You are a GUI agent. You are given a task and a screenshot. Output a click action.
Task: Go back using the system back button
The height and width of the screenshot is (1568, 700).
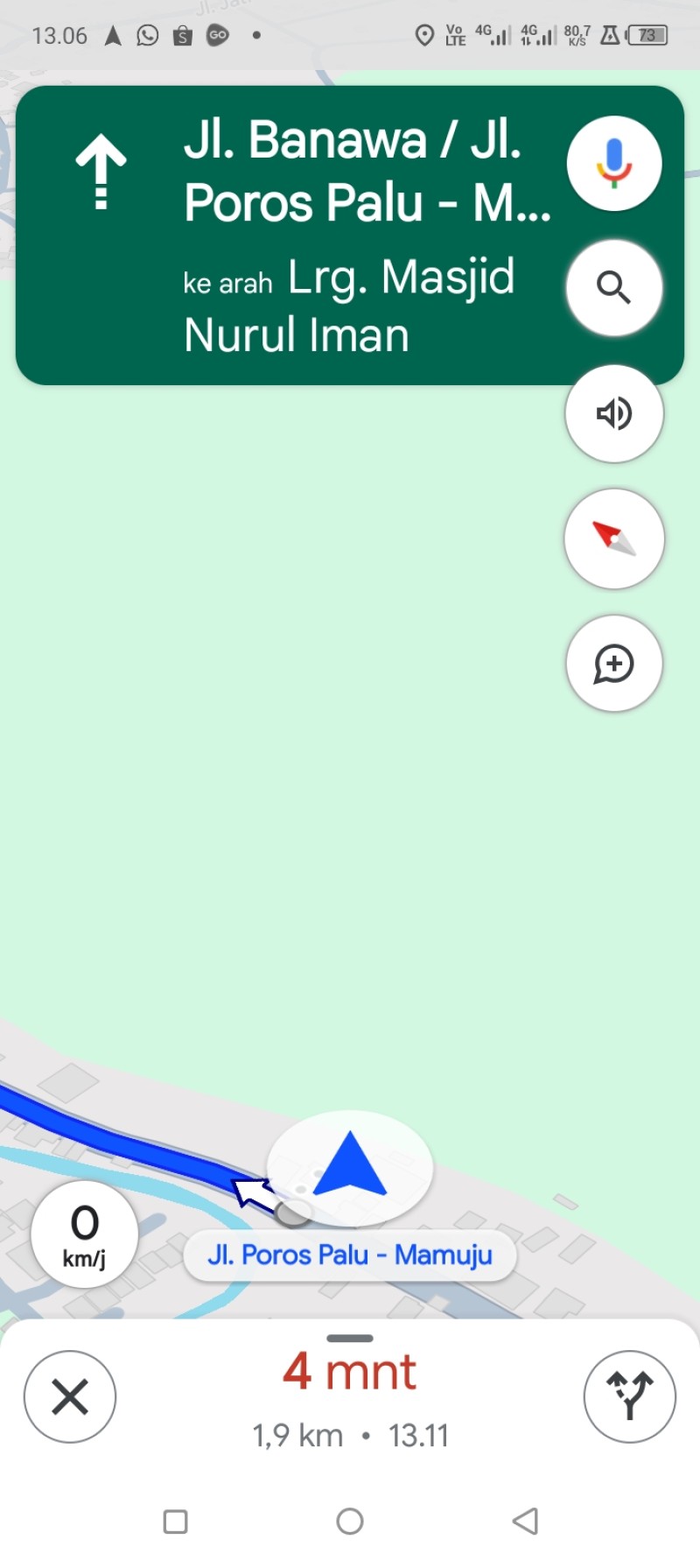(525, 1522)
